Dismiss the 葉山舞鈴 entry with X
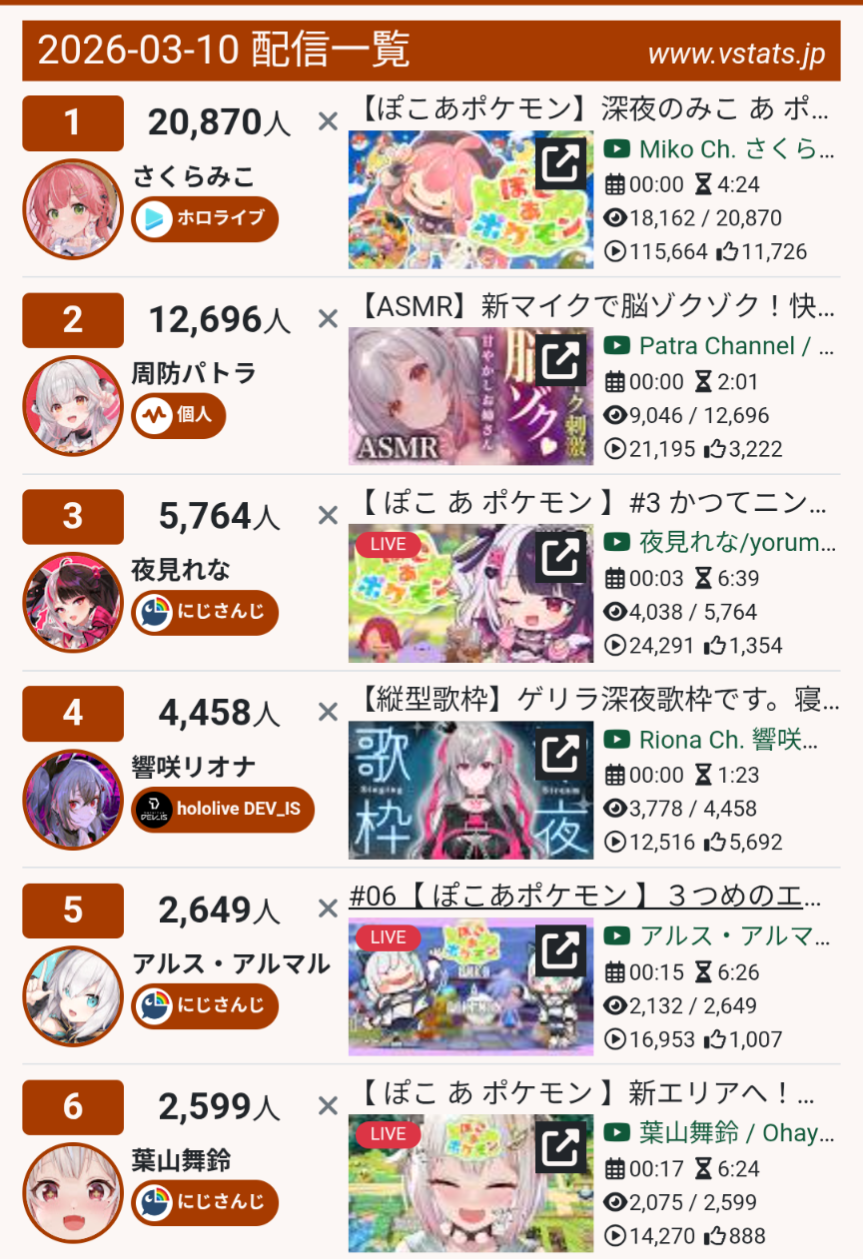The height and width of the screenshot is (1259, 863). point(328,1106)
